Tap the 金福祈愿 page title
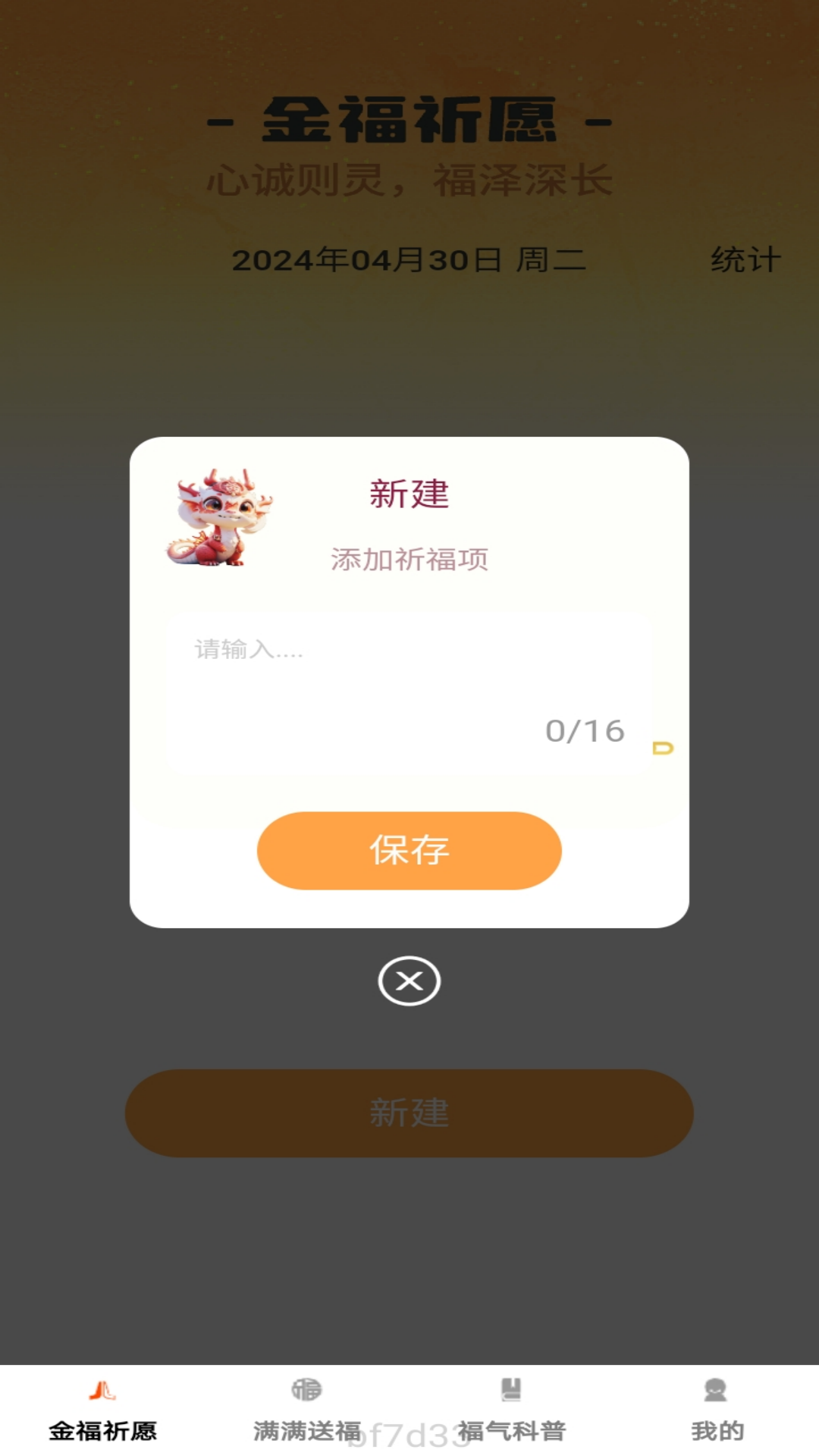Screen dimensions: 819x1456 [x=409, y=121]
